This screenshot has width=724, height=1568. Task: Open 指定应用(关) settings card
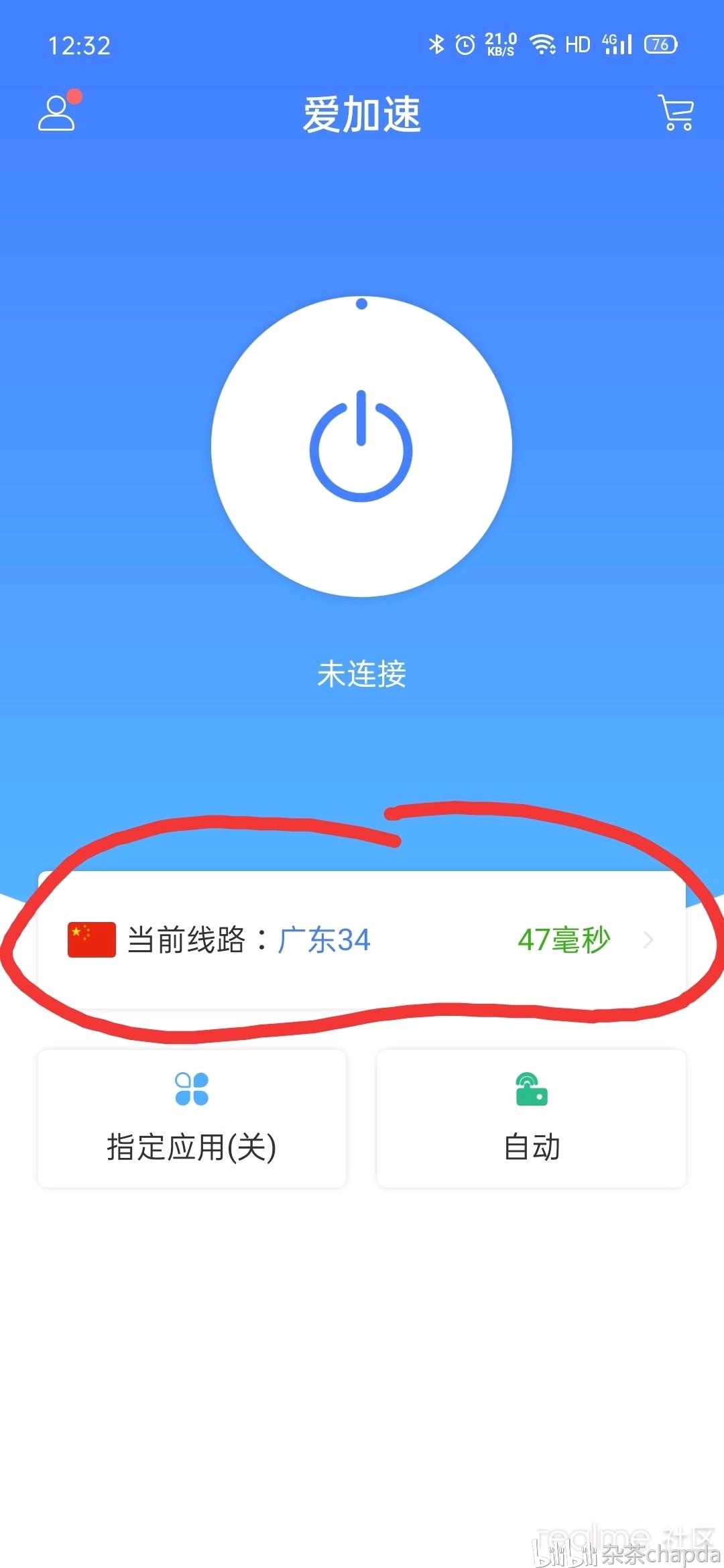[192, 1118]
